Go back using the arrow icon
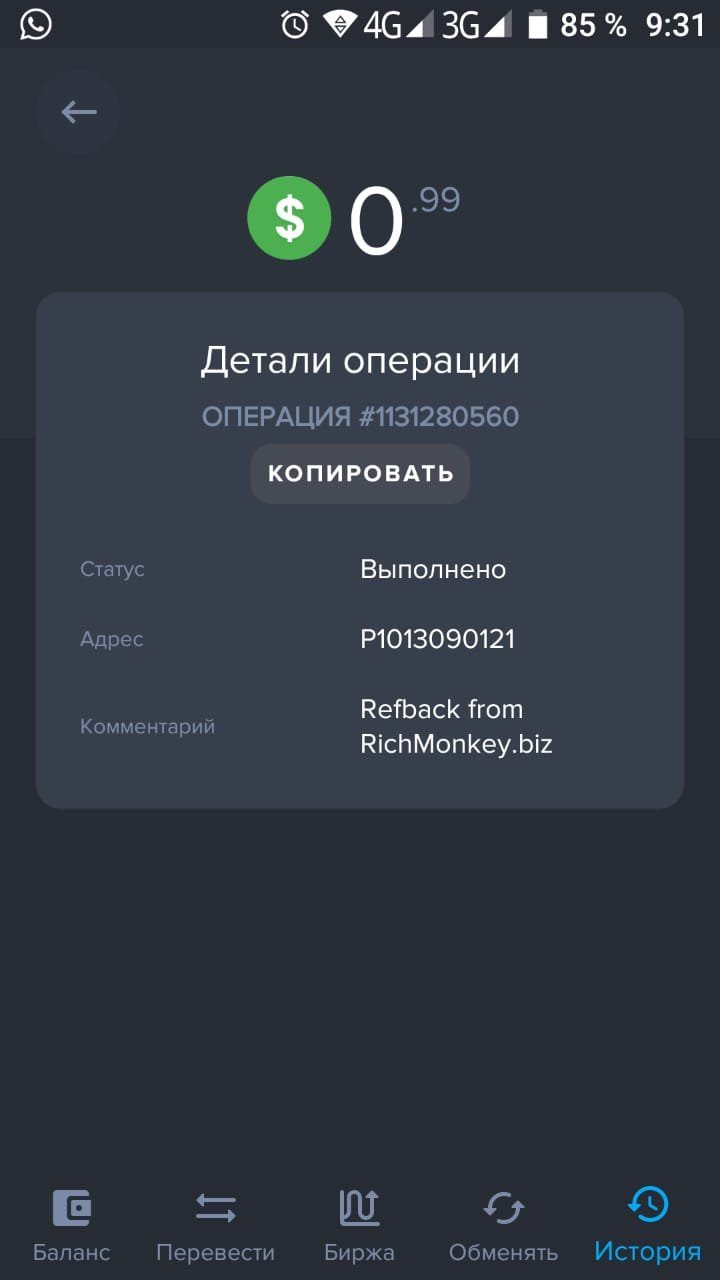720x1280 pixels. 78,112
